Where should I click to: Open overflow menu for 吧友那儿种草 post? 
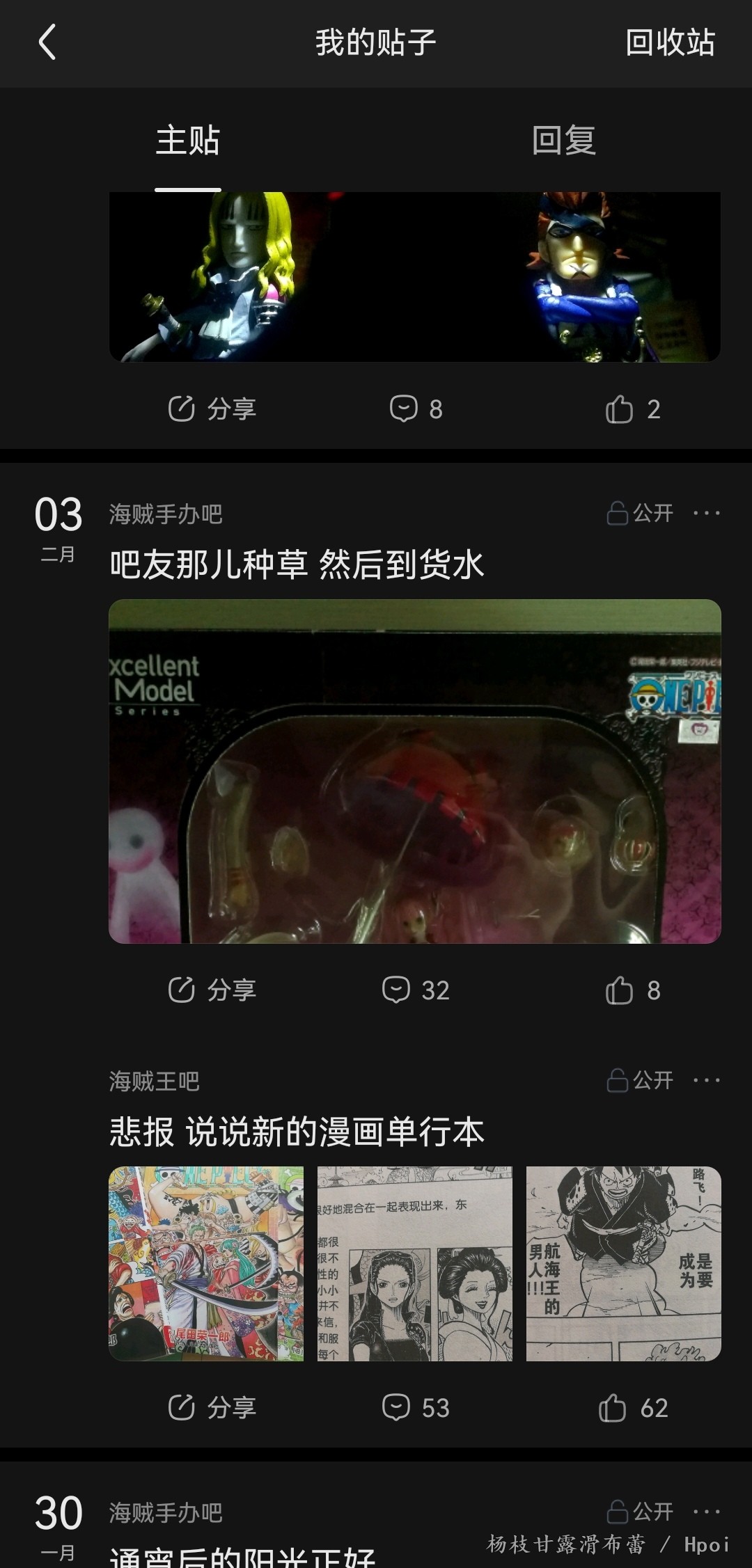tap(706, 514)
